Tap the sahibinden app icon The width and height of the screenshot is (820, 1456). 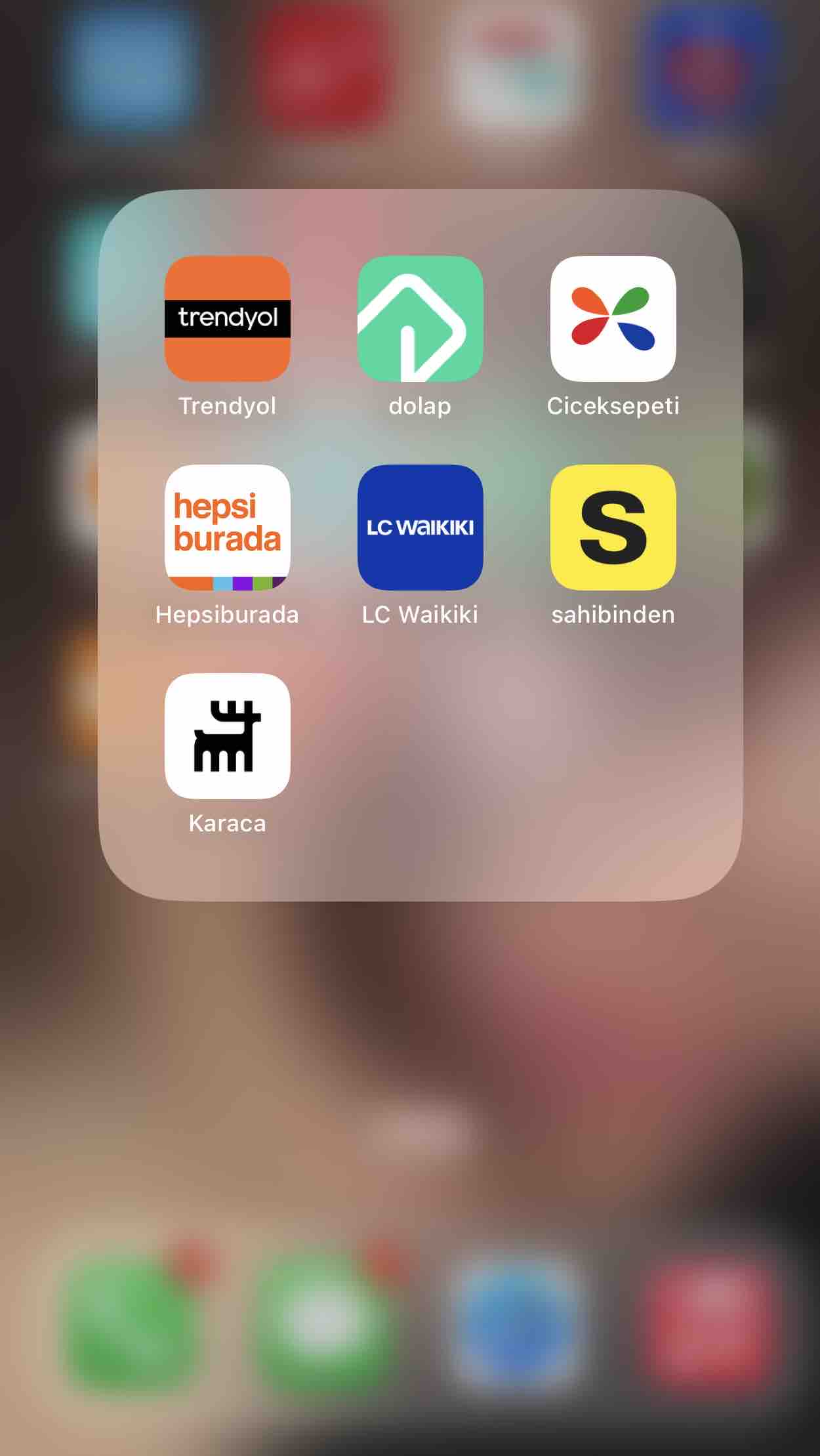(x=613, y=528)
